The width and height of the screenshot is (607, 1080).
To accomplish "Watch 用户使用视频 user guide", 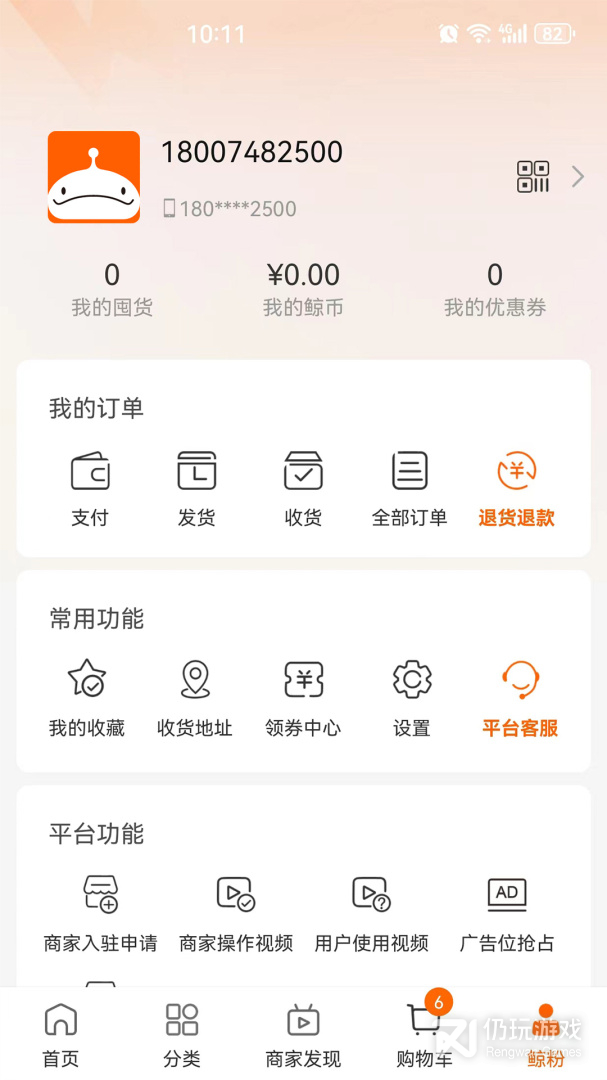I will [371, 912].
